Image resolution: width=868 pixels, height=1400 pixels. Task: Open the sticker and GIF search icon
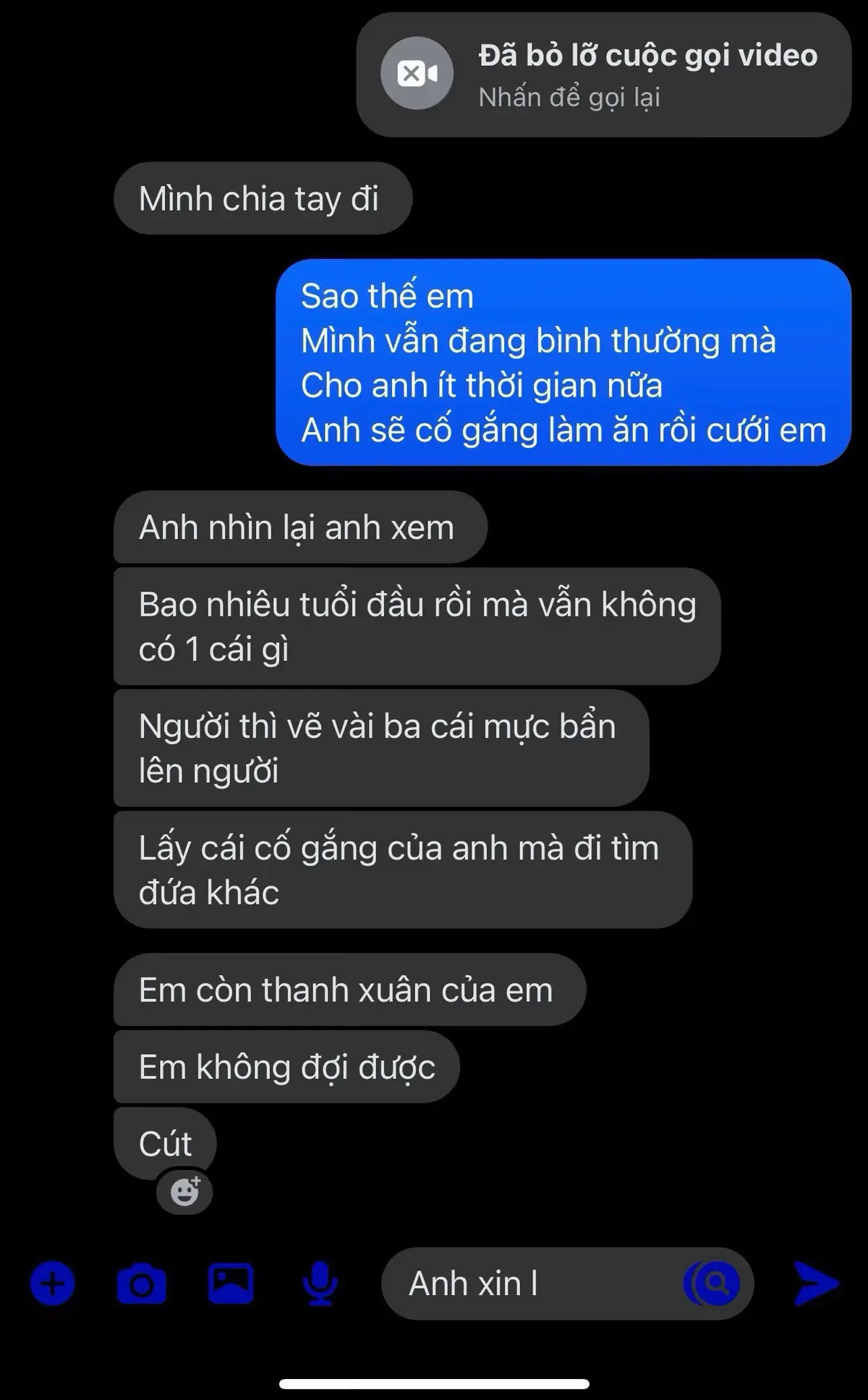coord(713,1283)
